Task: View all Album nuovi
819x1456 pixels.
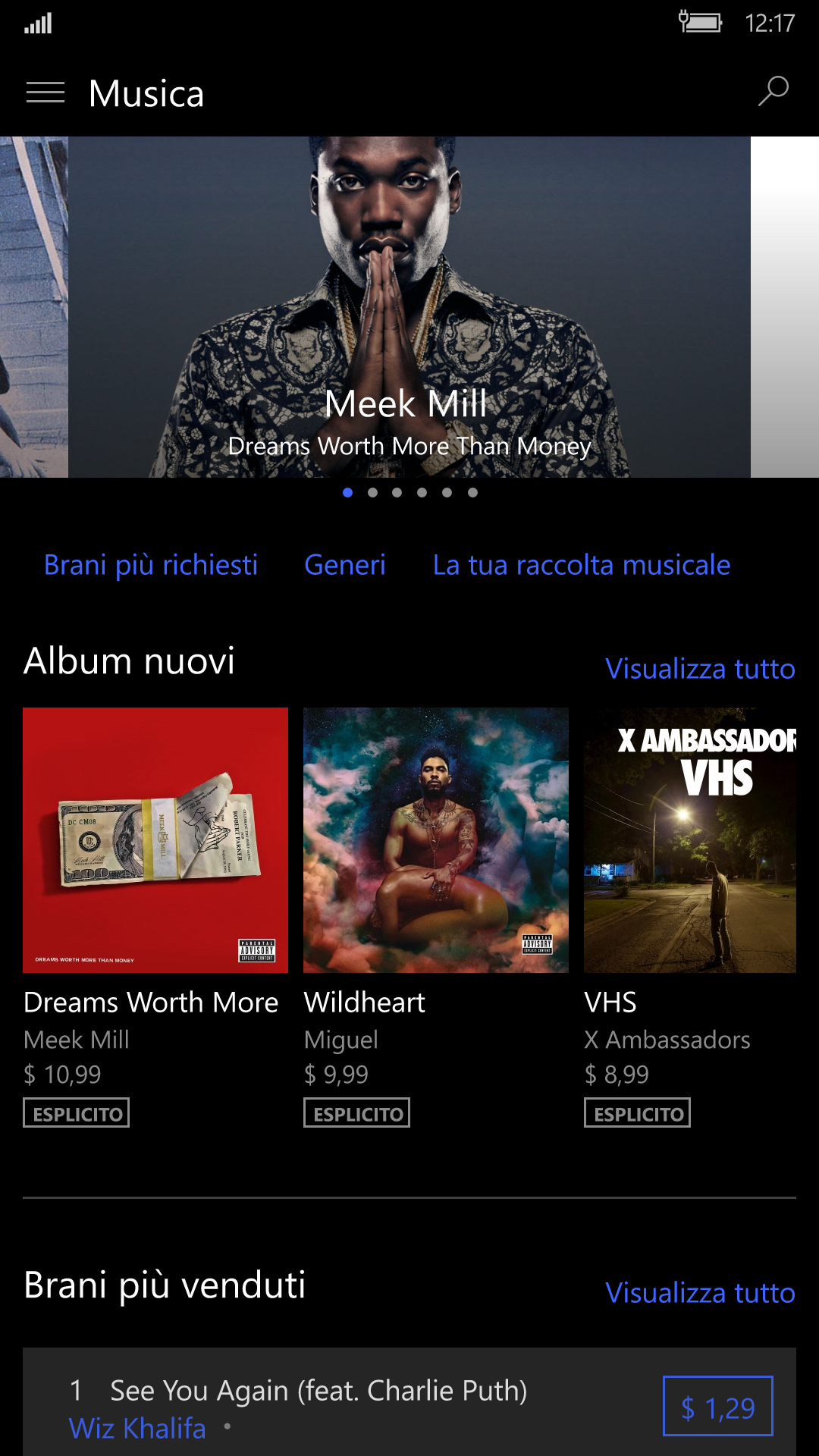Action: 700,669
